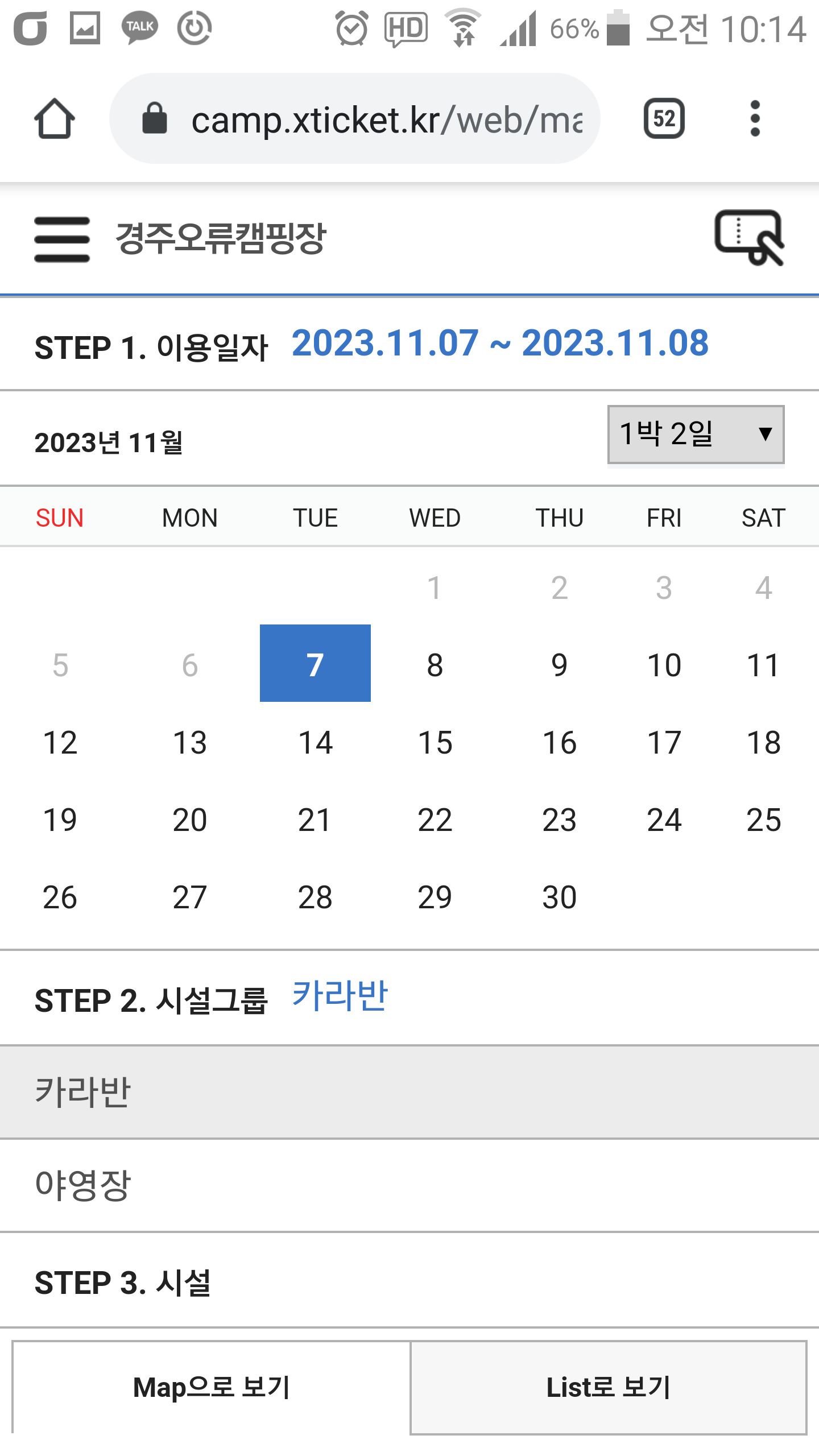This screenshot has width=819, height=1456.
Task: Tap the selected date November 7
Action: pyautogui.click(x=315, y=664)
